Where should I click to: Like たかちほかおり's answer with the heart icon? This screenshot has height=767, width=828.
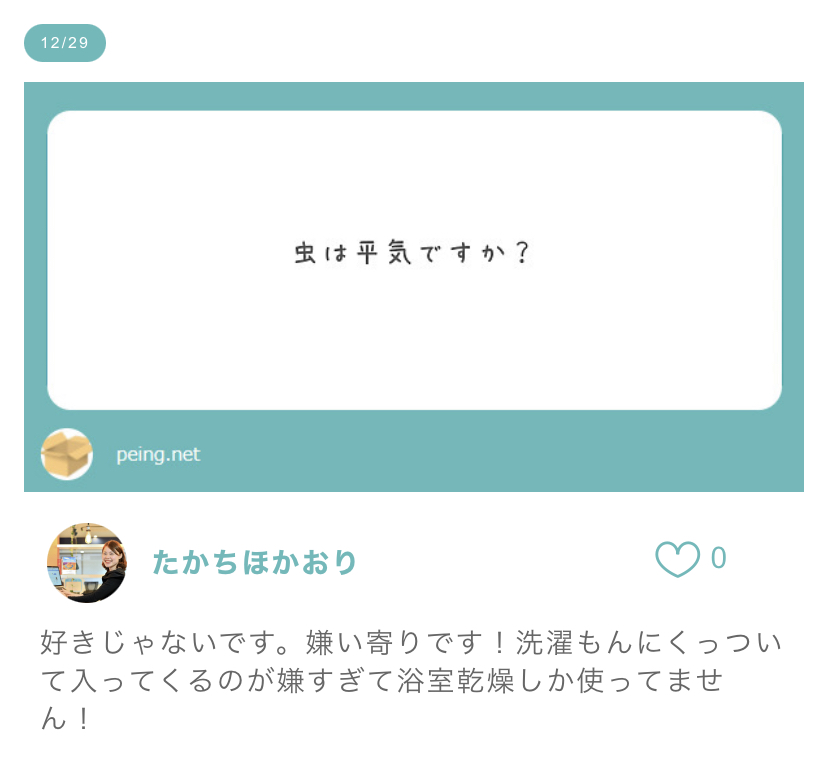(677, 559)
